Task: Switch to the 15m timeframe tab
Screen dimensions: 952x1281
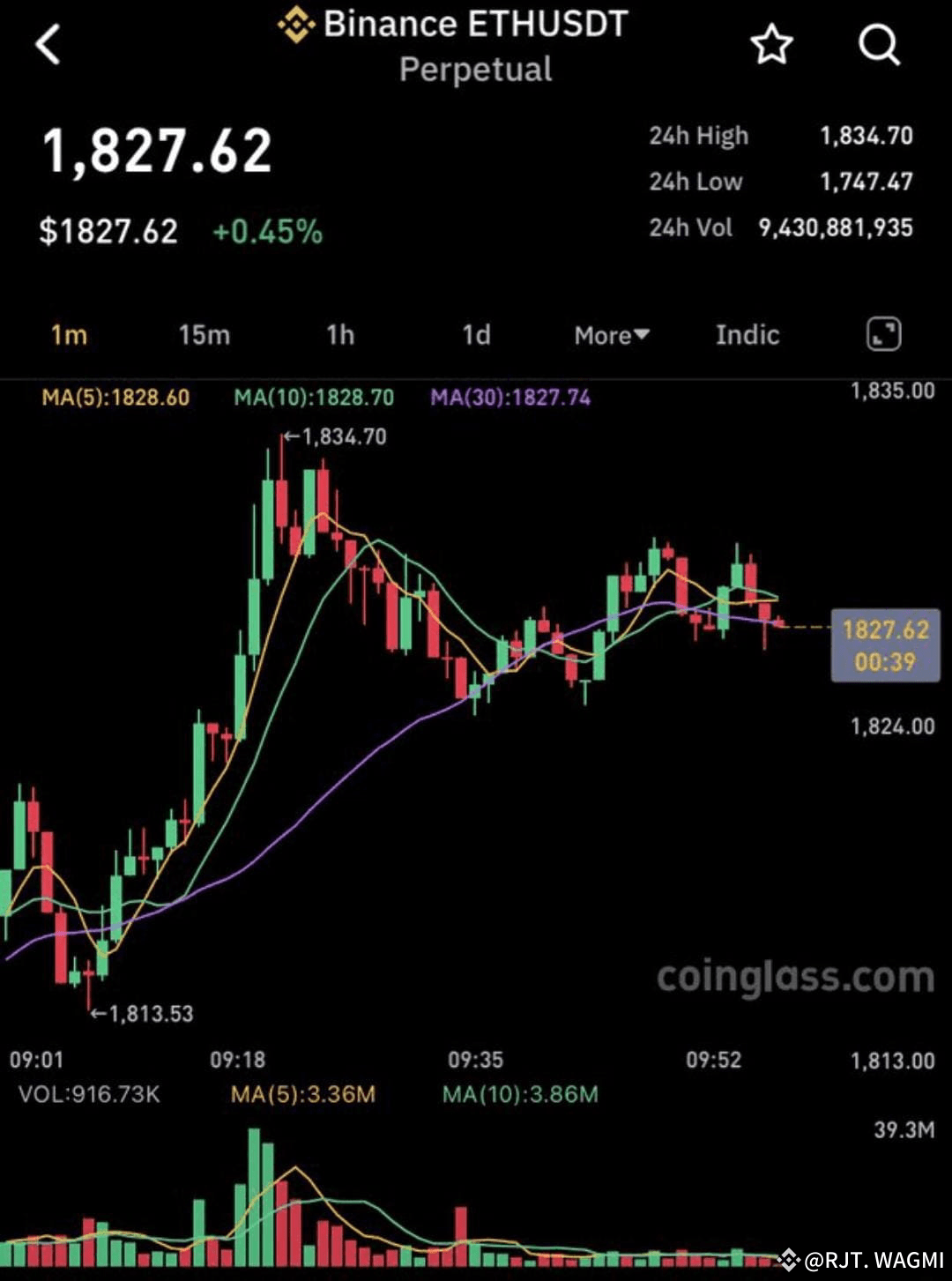Action: (x=205, y=334)
